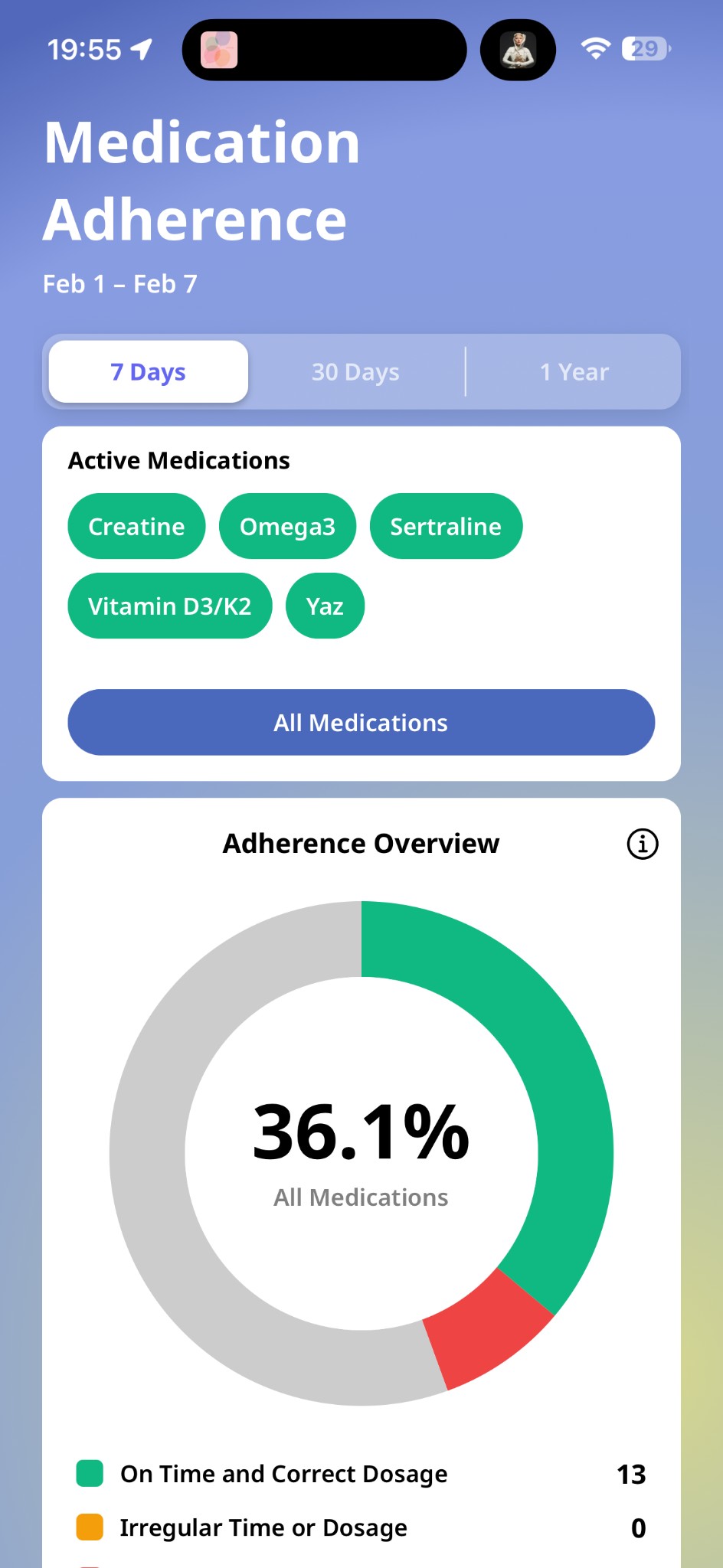
Task: Toggle the Creatine medication filter
Action: (136, 526)
